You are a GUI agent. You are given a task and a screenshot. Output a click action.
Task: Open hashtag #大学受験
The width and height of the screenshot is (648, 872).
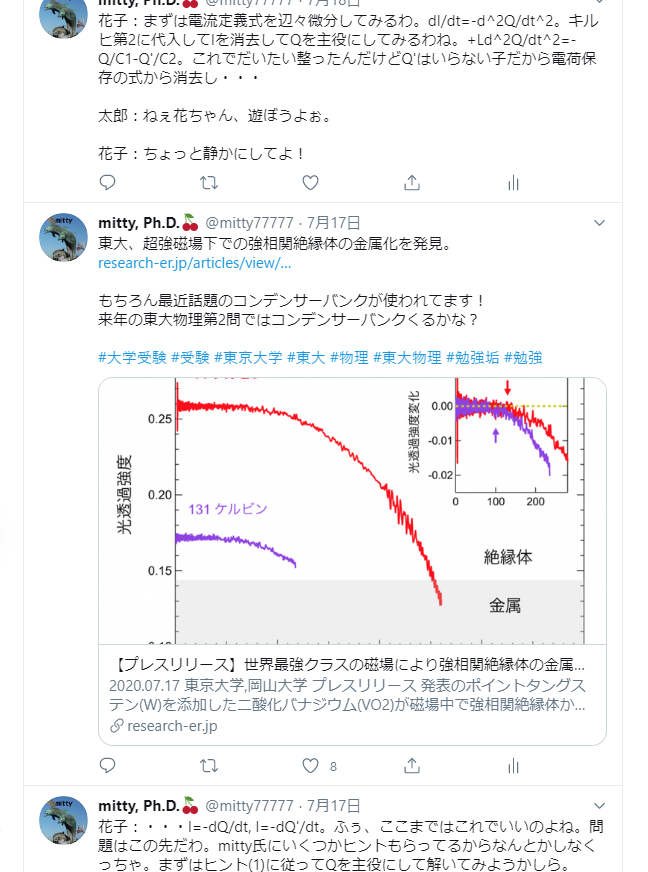(x=132, y=358)
